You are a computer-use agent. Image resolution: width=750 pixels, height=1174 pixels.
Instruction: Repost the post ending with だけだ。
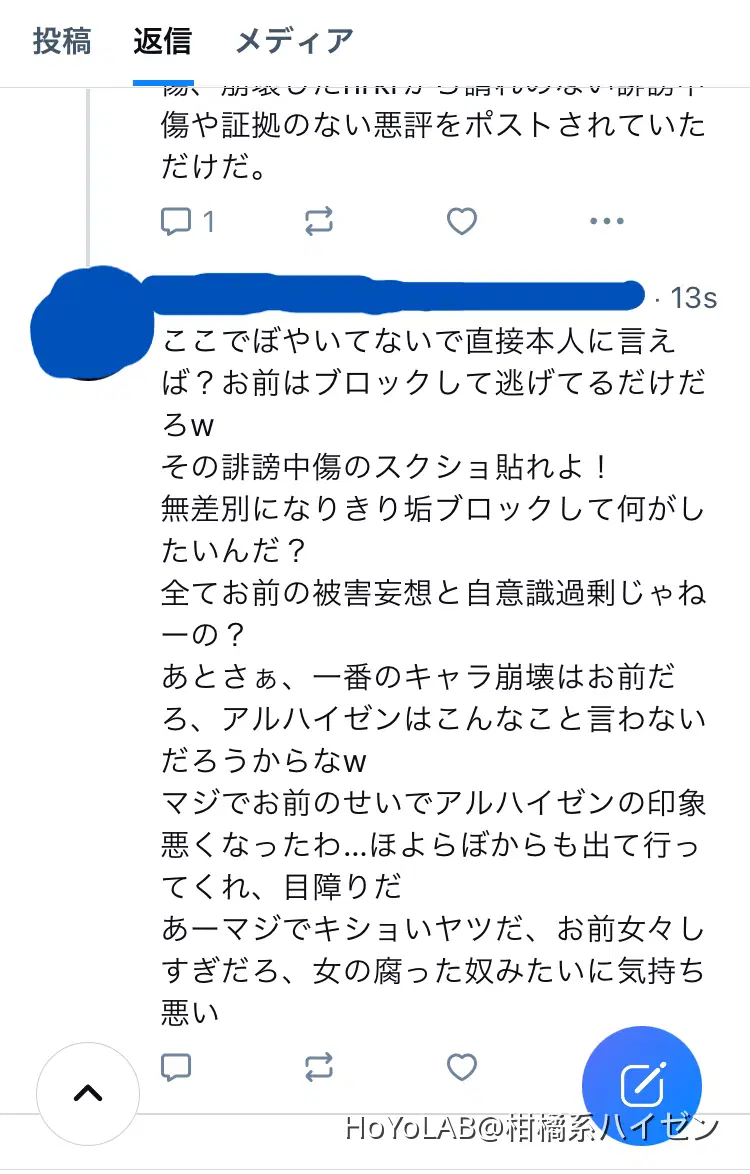tap(319, 221)
